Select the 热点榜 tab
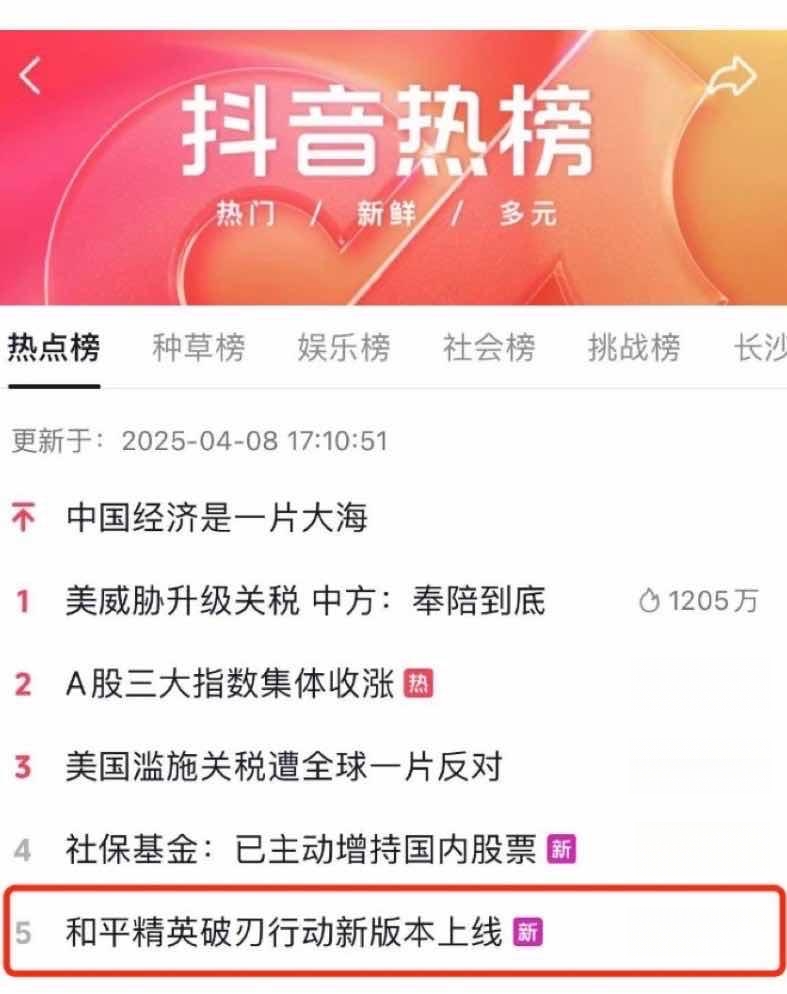 click(54, 348)
